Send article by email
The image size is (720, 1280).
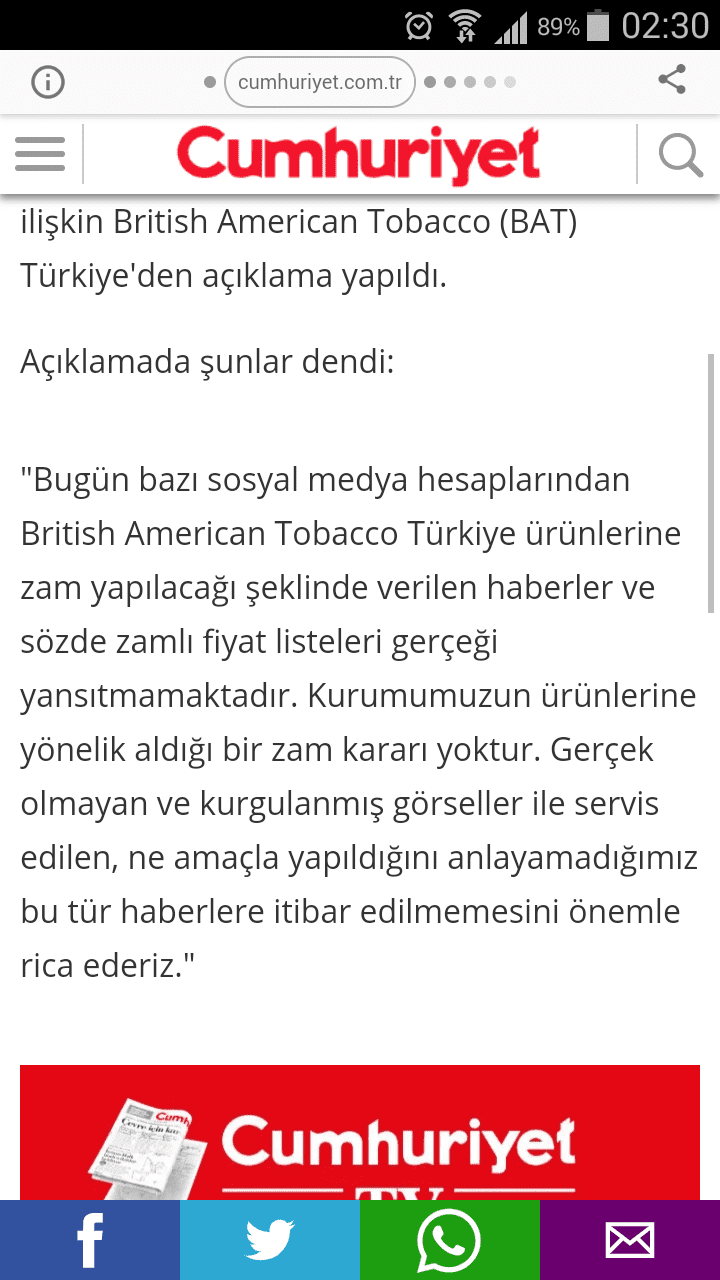coord(630,1240)
